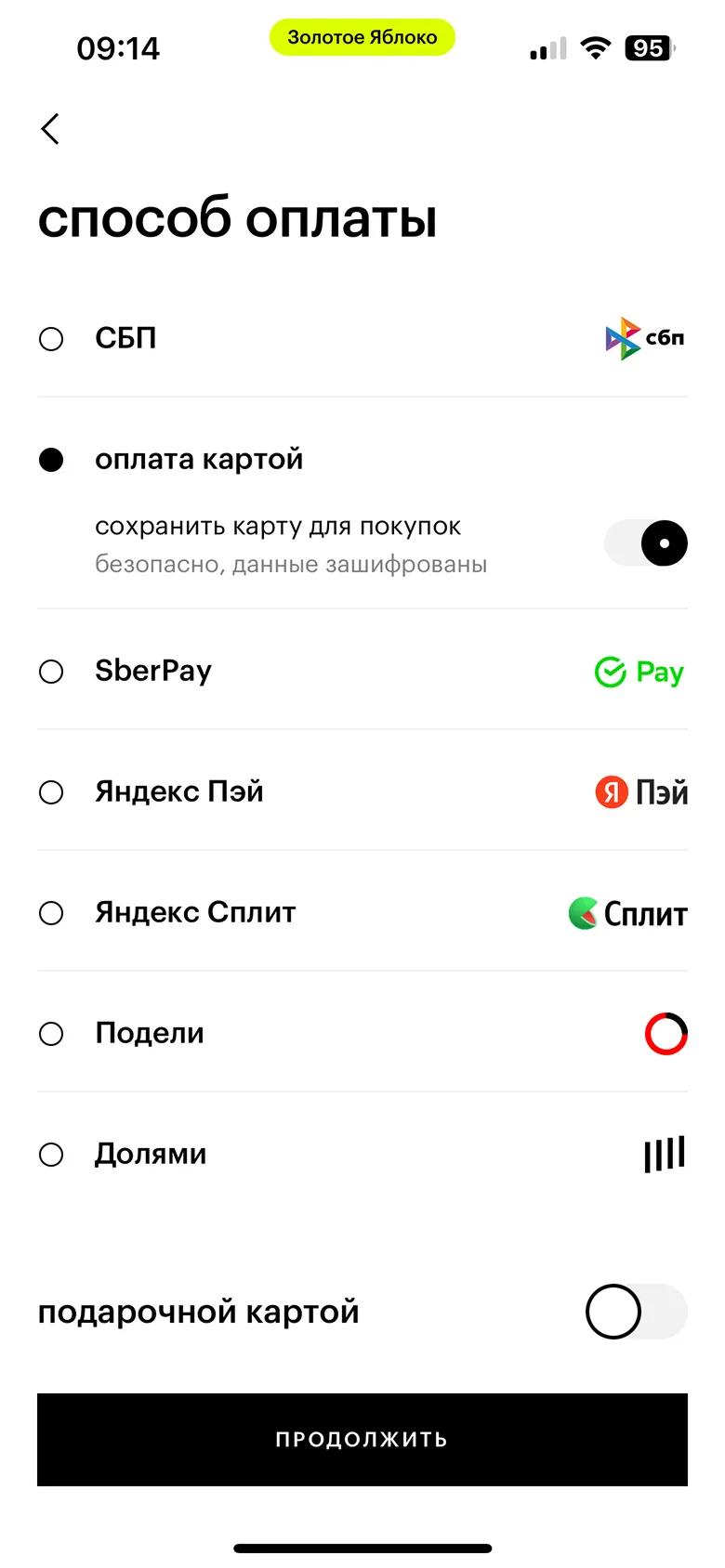
Task: Disable the сохранить карту для покупок switch
Action: point(646,543)
